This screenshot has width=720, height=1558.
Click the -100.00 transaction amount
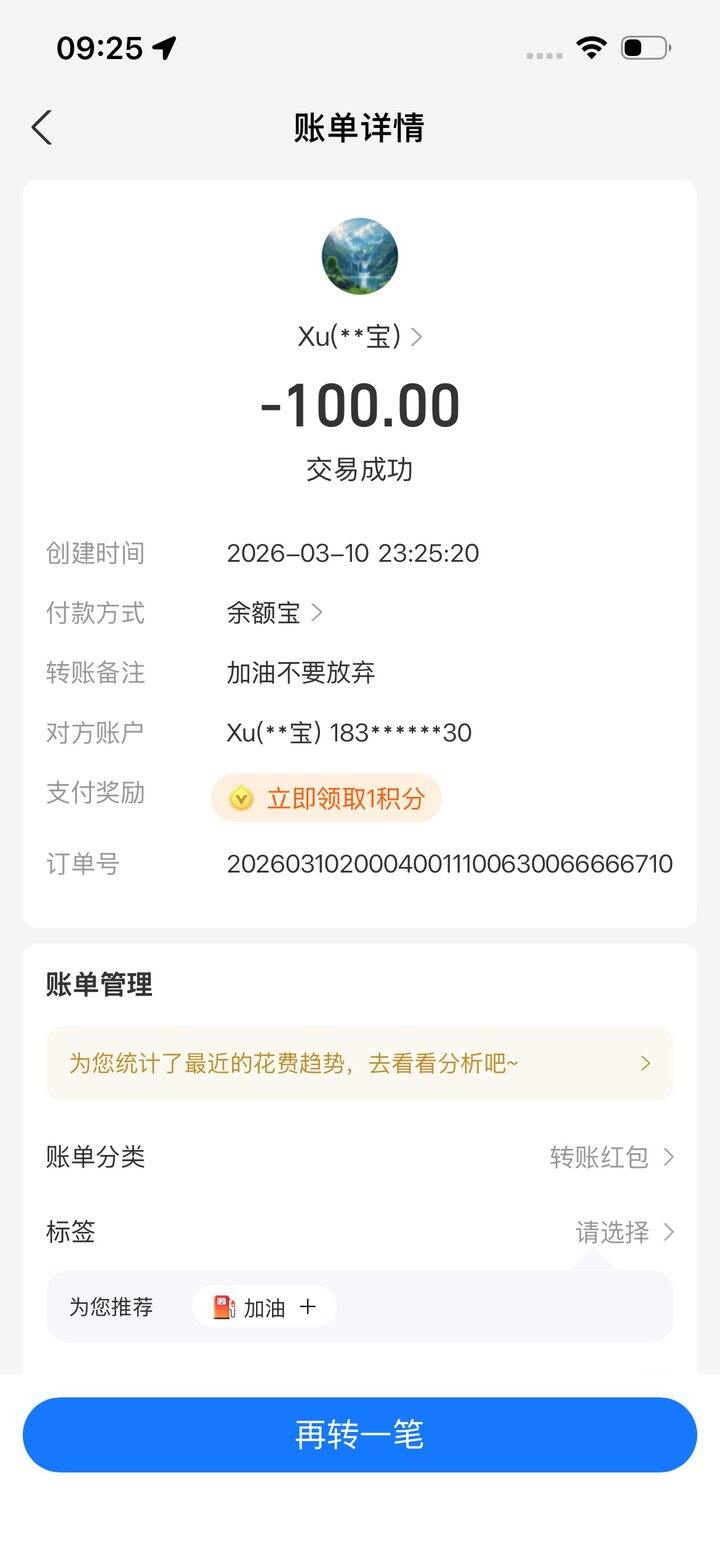(x=360, y=404)
